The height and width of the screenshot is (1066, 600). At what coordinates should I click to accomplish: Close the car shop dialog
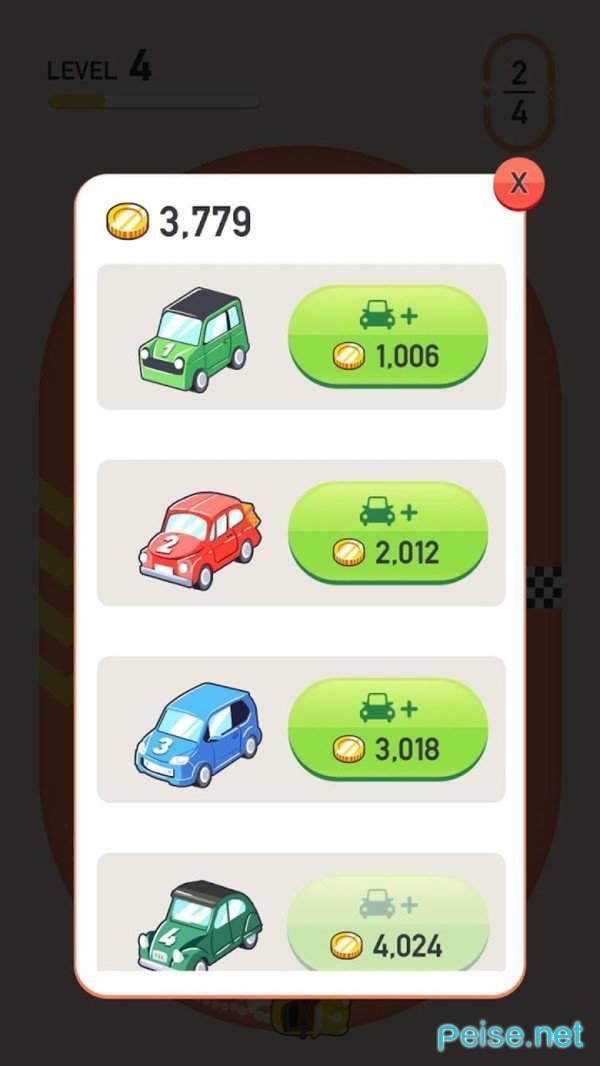[x=518, y=183]
